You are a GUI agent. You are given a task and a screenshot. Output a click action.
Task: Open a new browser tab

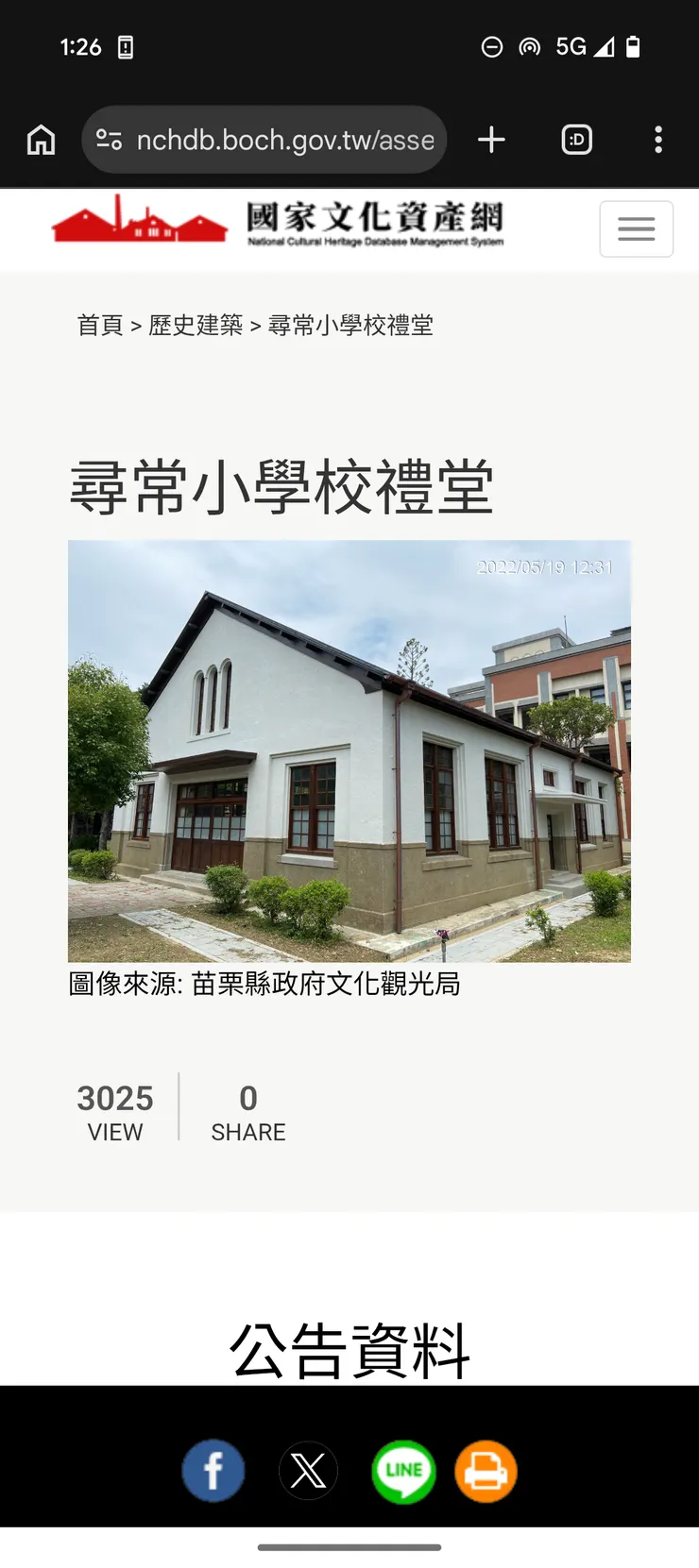(x=491, y=140)
